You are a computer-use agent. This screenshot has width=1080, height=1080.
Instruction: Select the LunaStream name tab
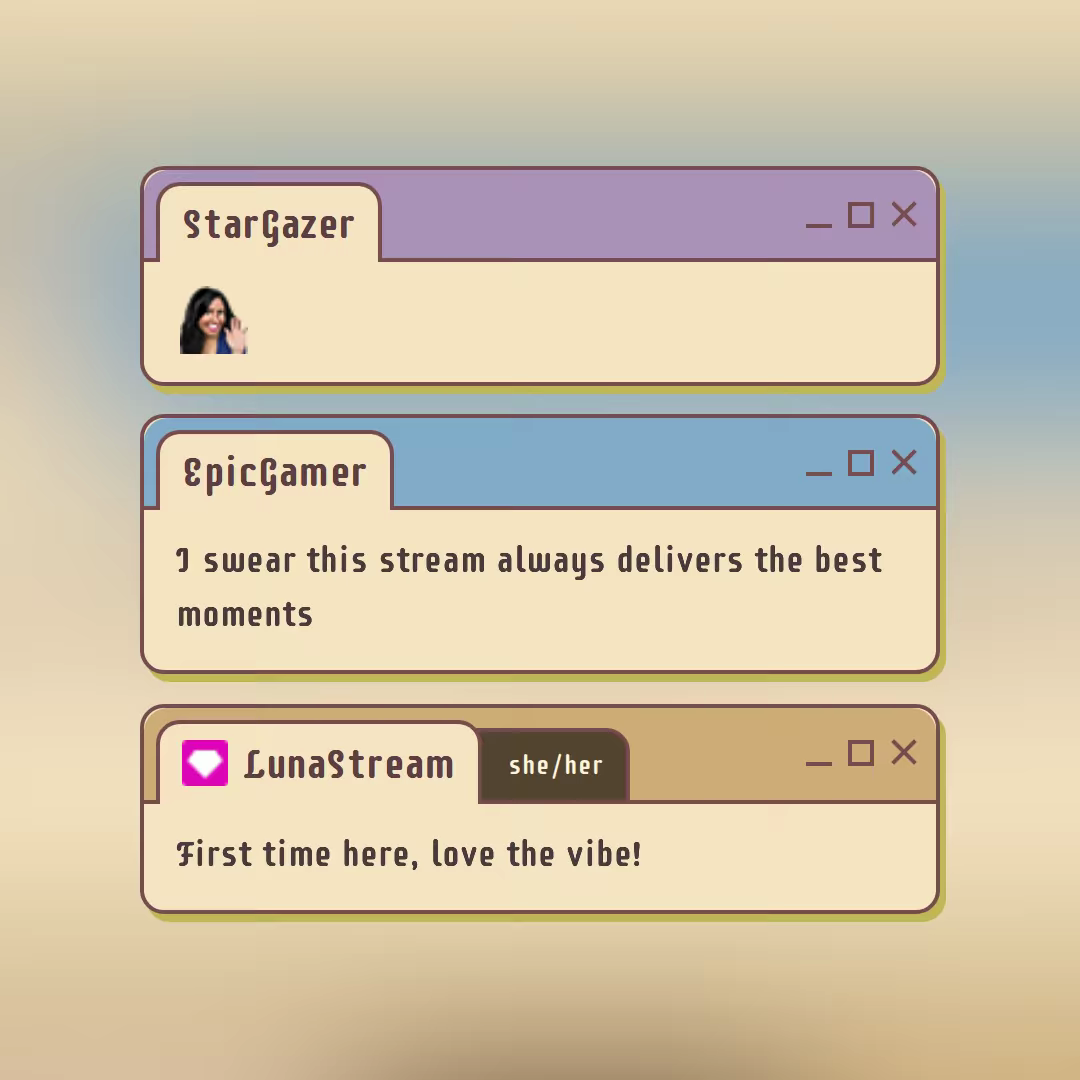tap(318, 763)
